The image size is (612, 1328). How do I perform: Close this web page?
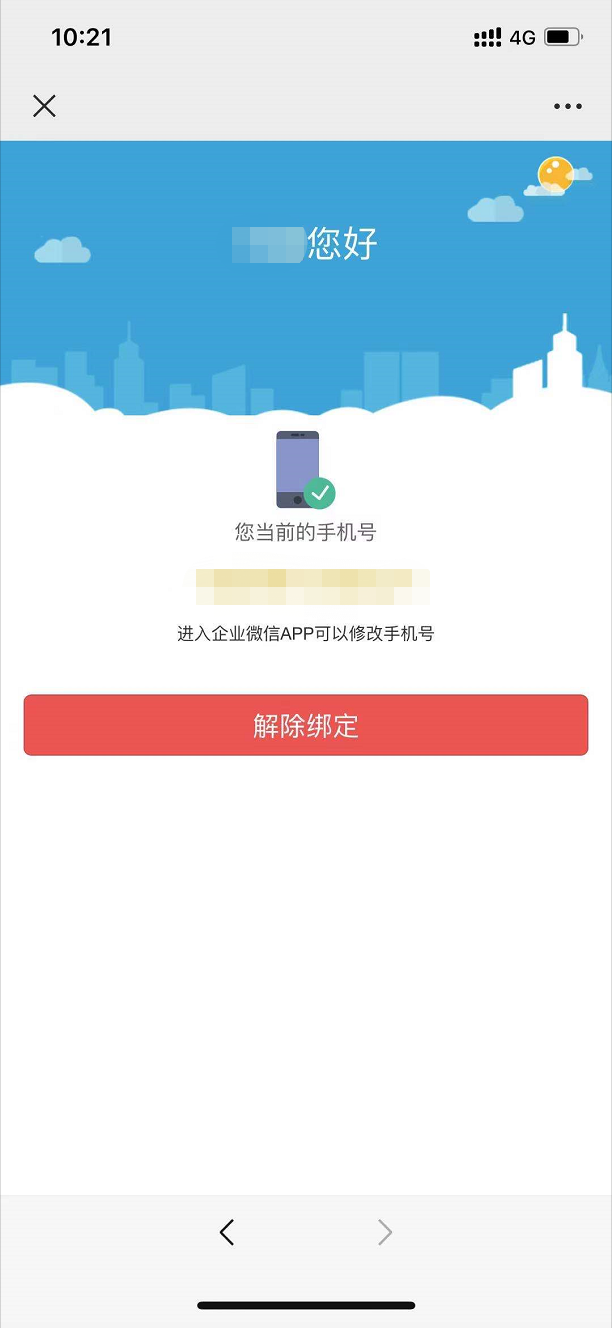coord(44,106)
